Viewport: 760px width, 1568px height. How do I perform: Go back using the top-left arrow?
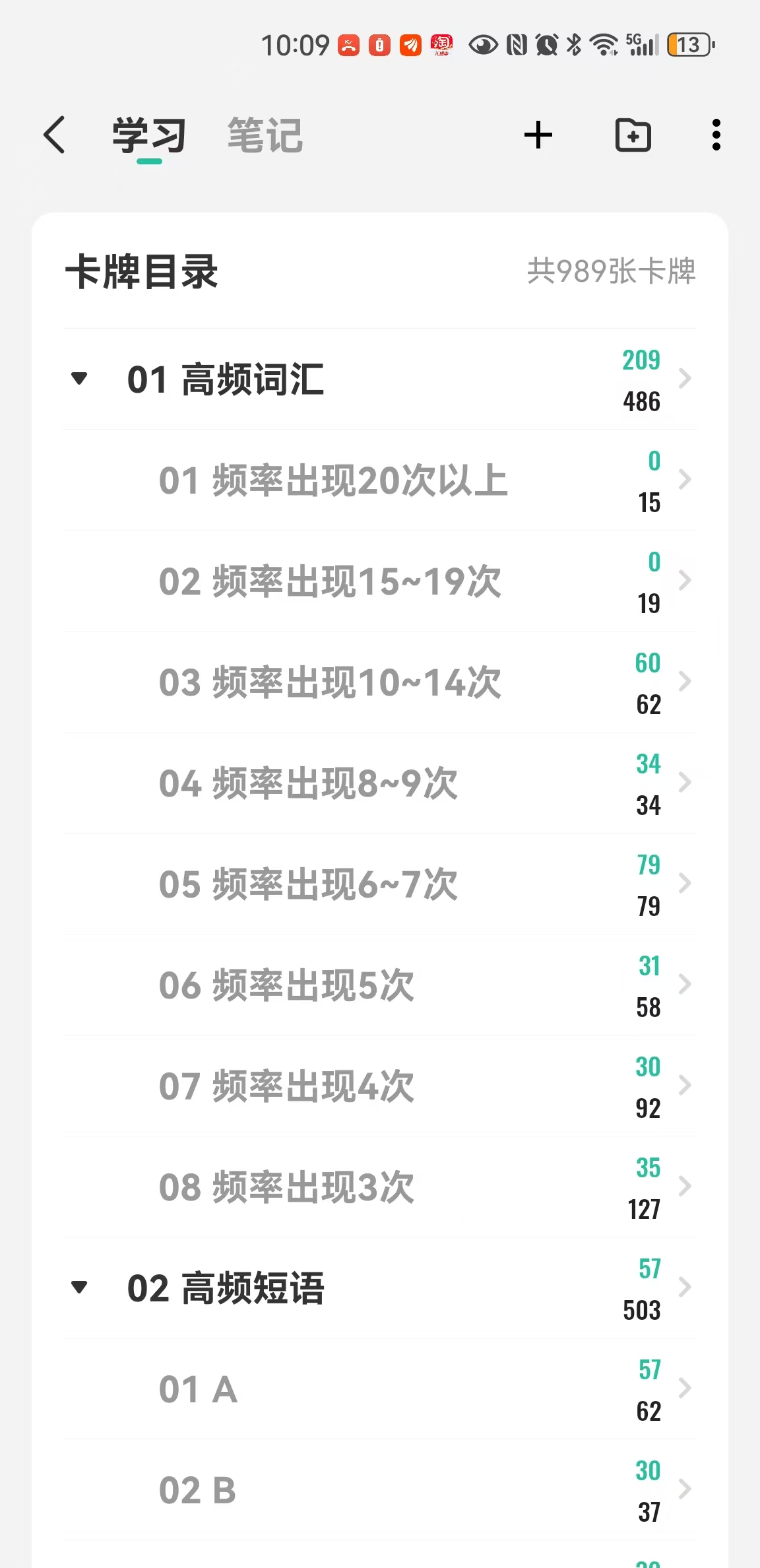54,135
